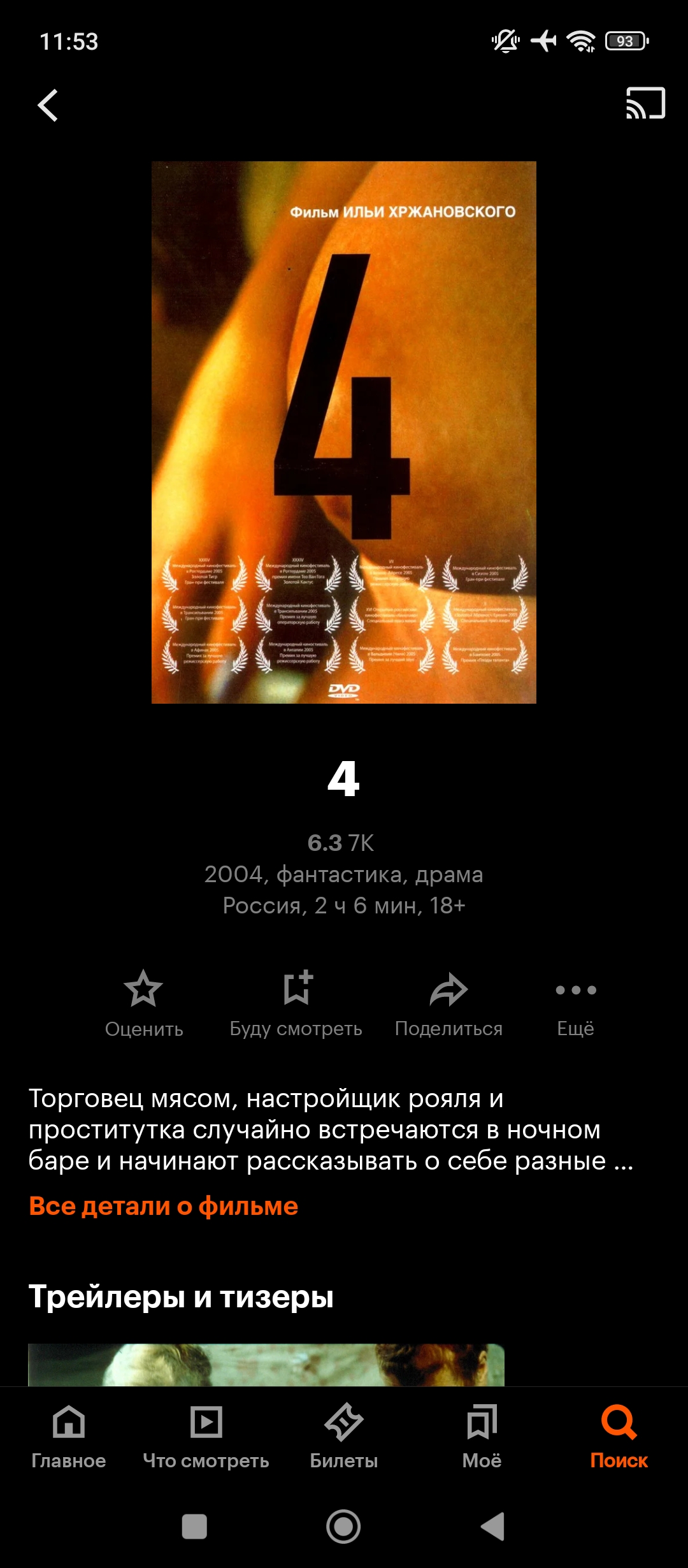Add film to Буду смотреть watchlist
Screen dimensions: 688x1568
[x=296, y=1004]
